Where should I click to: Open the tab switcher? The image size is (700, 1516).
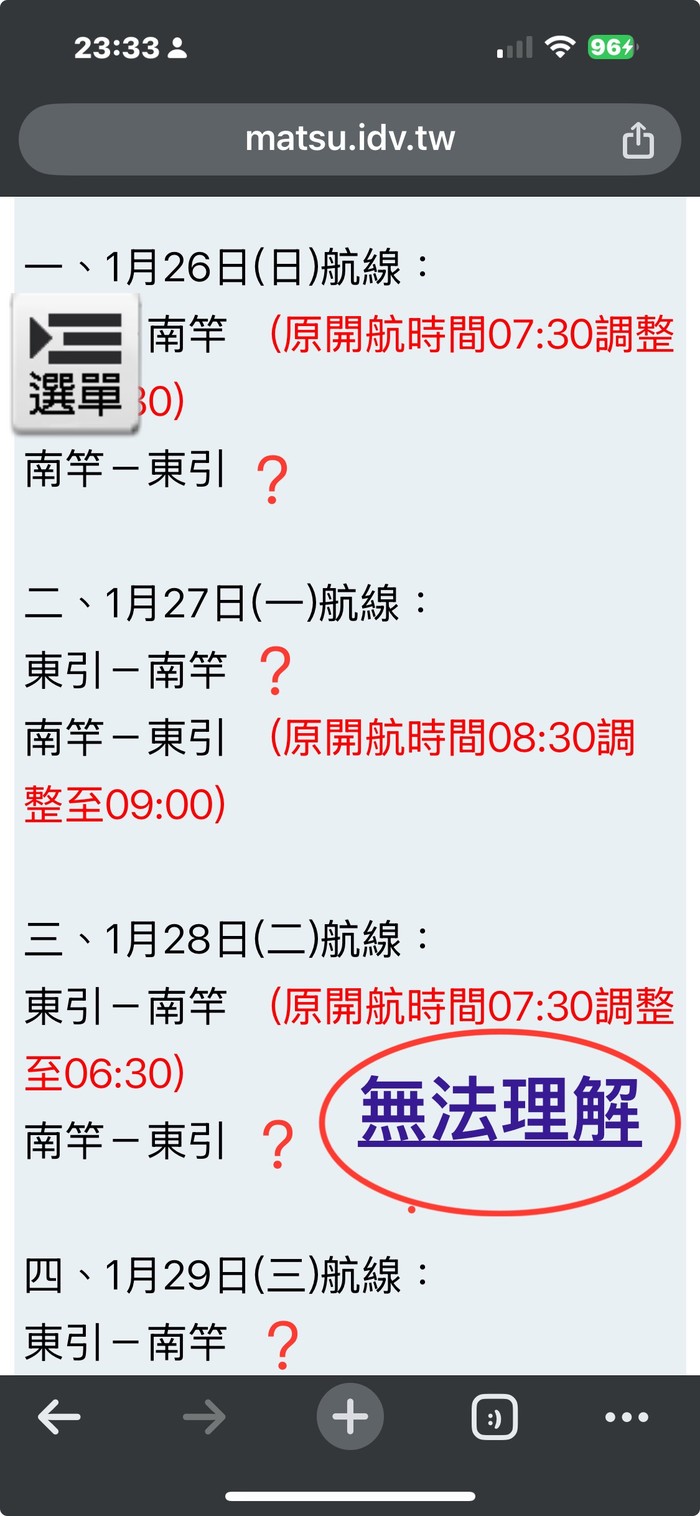[494, 1417]
